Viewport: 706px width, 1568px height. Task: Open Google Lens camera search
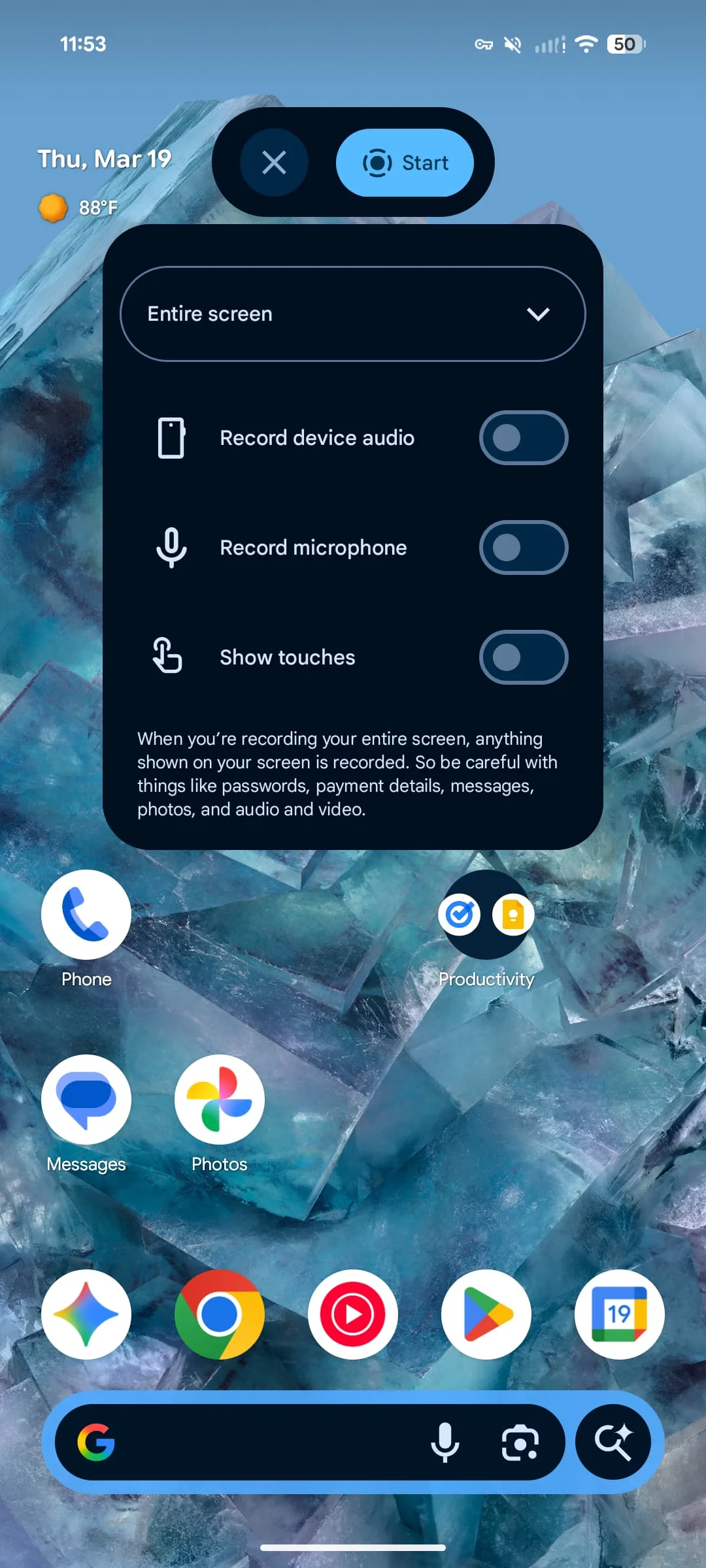pyautogui.click(x=520, y=1442)
